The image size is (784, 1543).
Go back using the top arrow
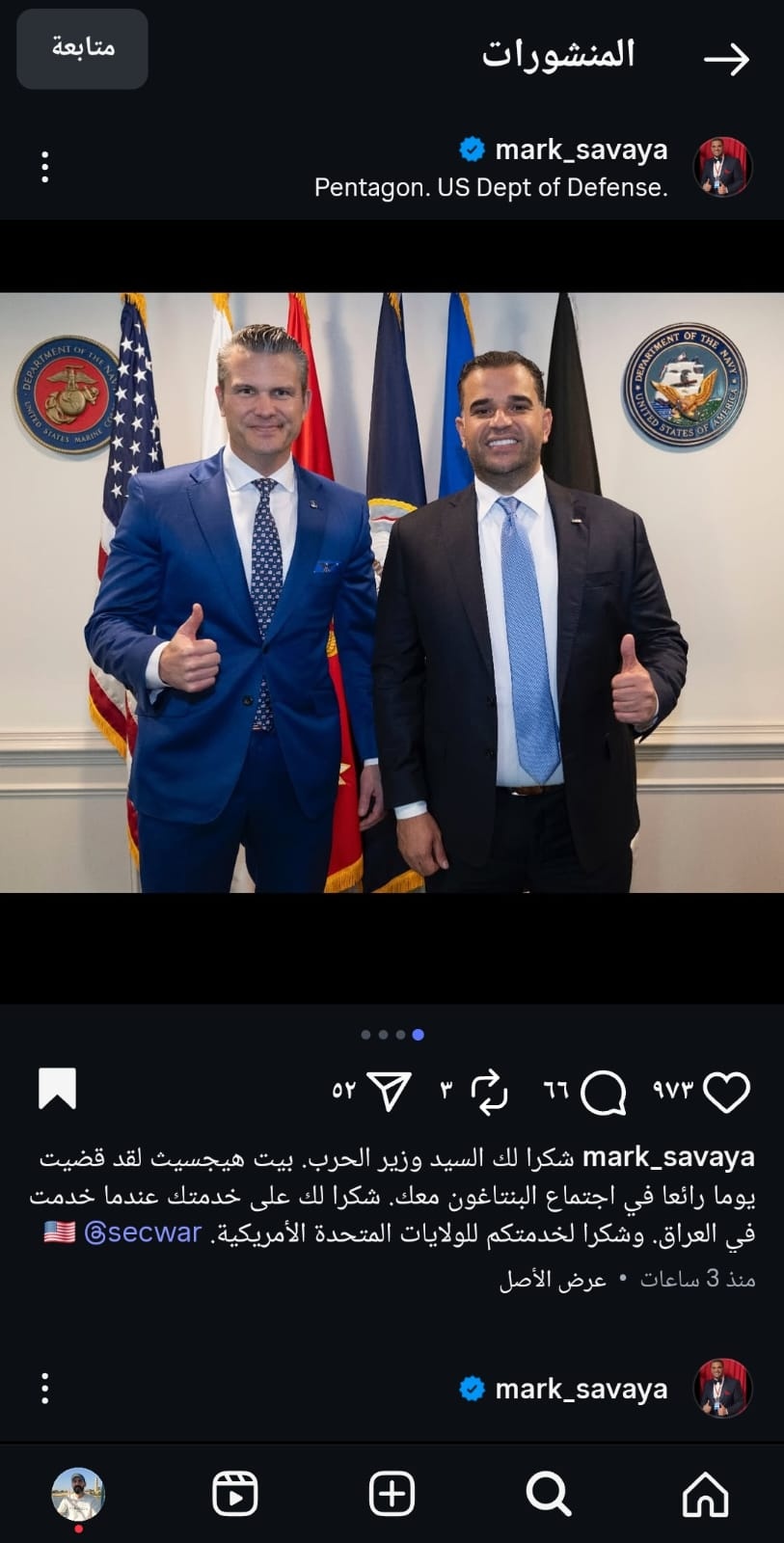pos(726,59)
